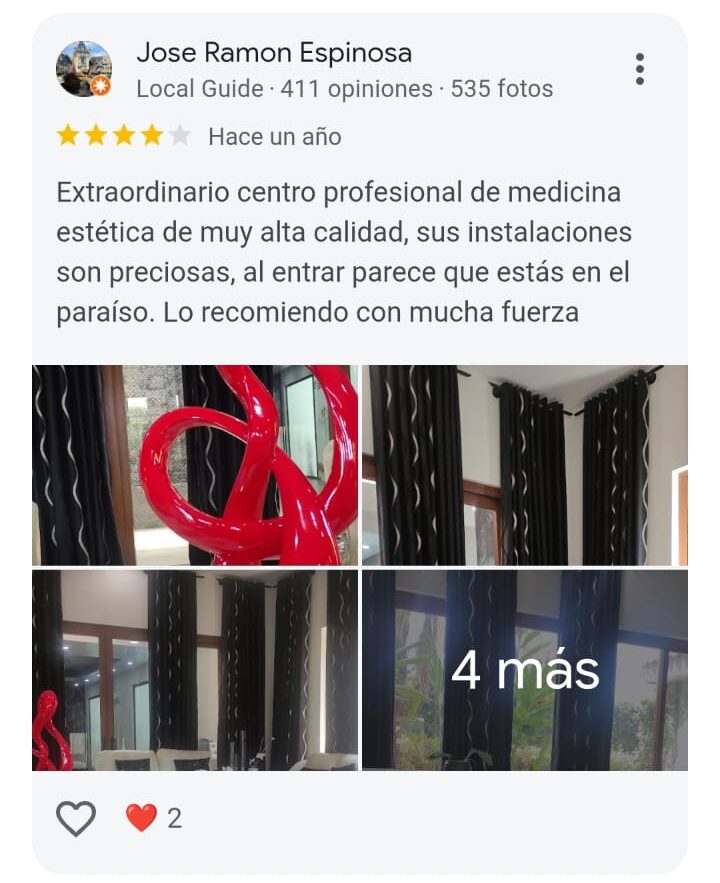
Task: Open reviewer name Jose Ramon Espinosa
Action: [273, 53]
